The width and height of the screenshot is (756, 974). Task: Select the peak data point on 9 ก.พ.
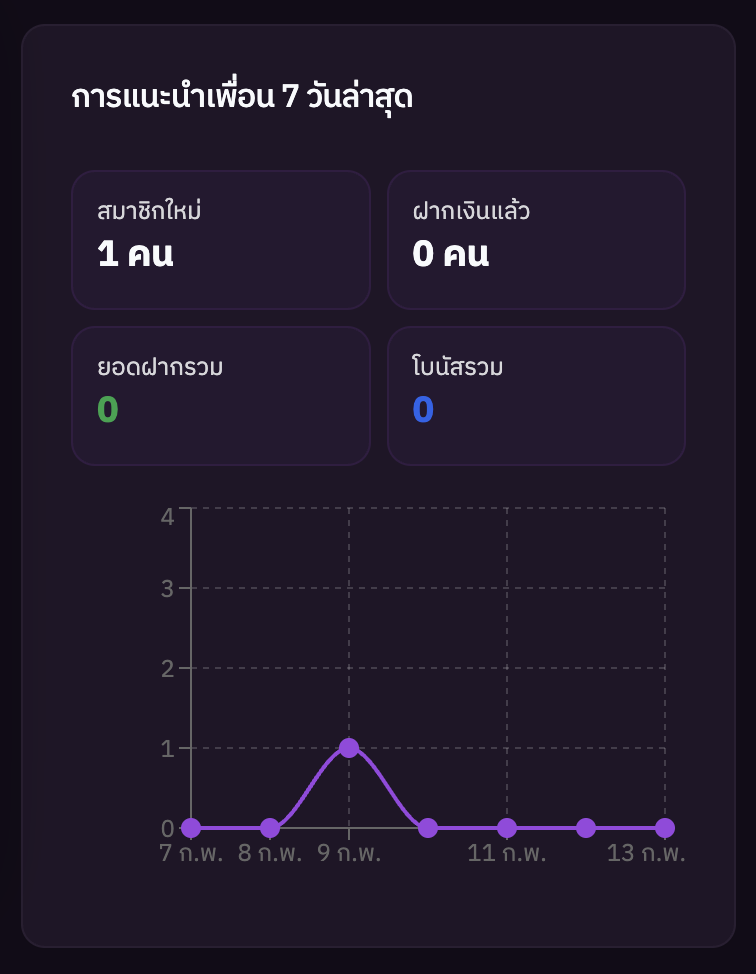pyautogui.click(x=349, y=747)
